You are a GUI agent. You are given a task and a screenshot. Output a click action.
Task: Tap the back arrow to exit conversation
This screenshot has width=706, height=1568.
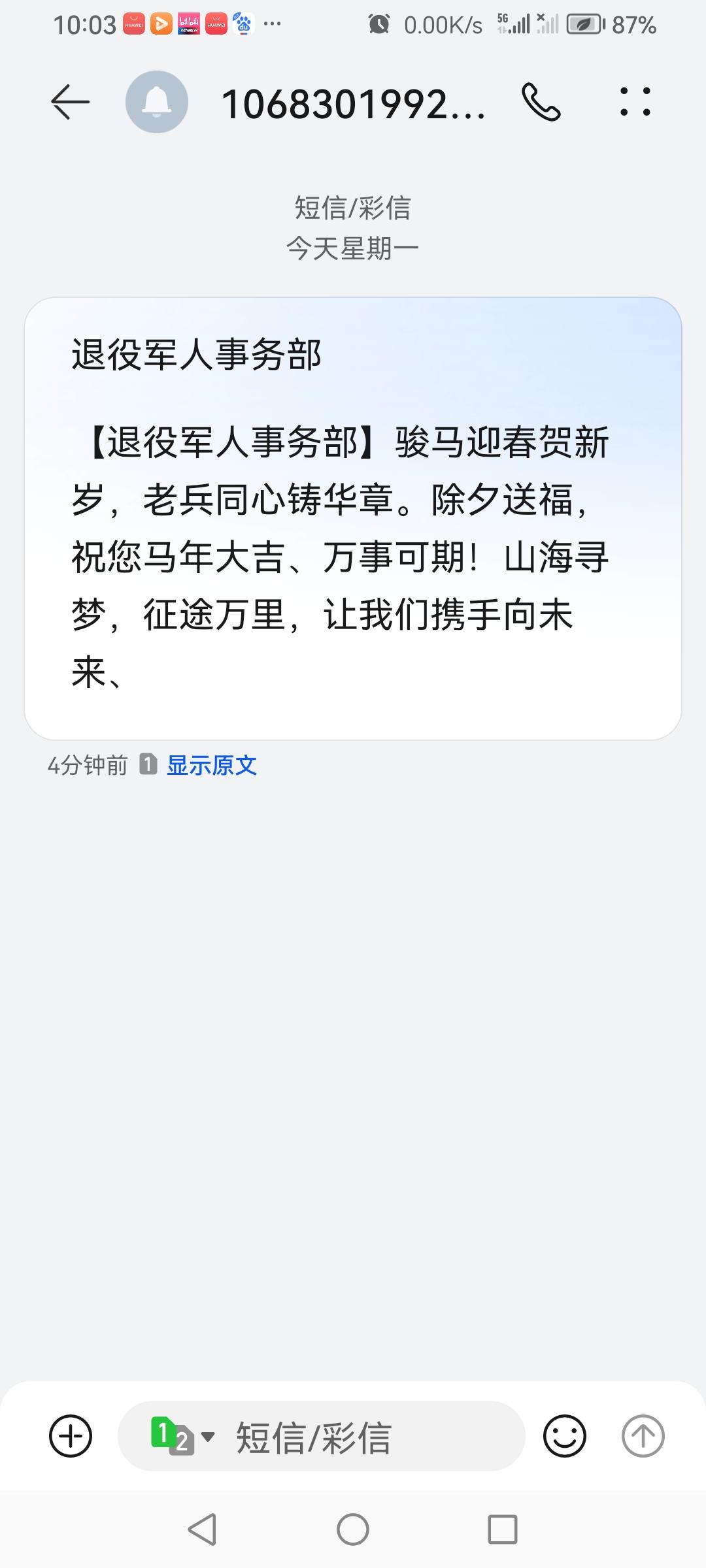pos(69,101)
